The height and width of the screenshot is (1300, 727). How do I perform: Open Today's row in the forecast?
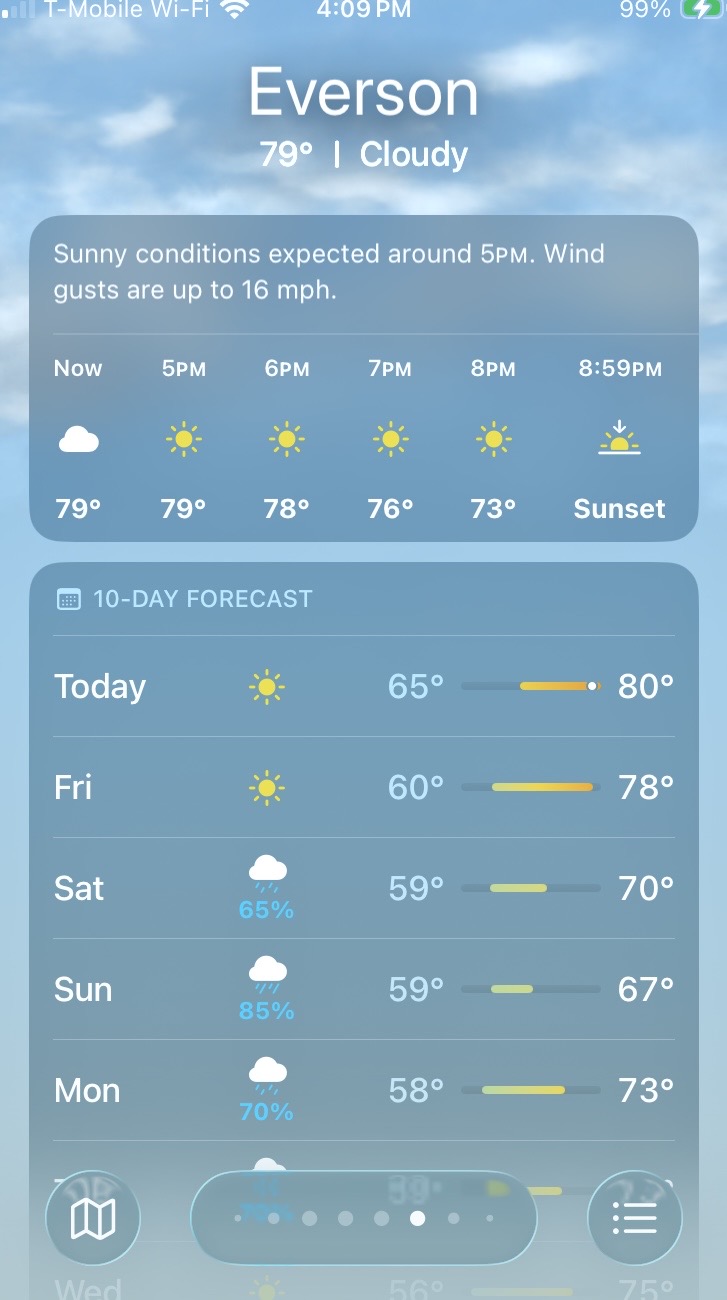[x=363, y=686]
